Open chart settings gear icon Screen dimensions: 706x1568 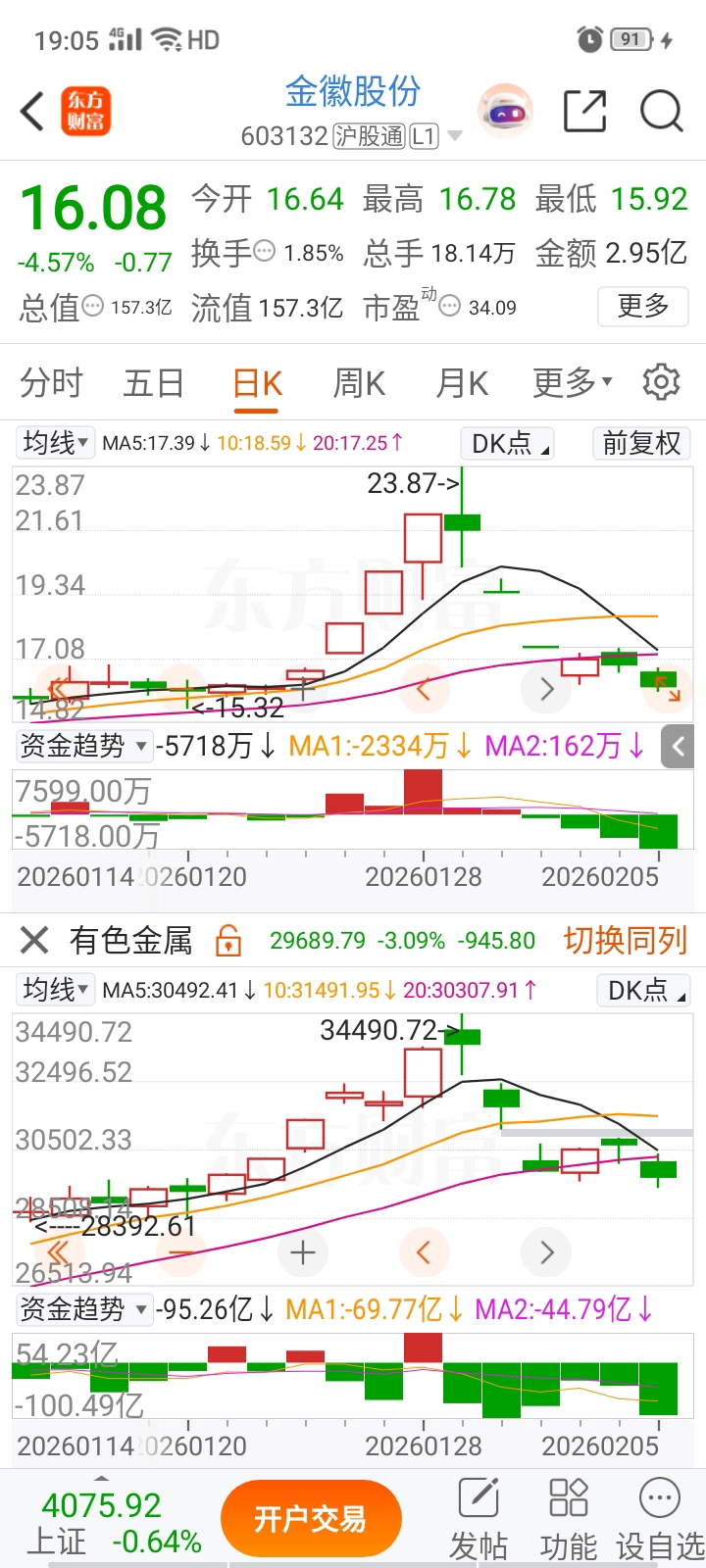[x=661, y=382]
